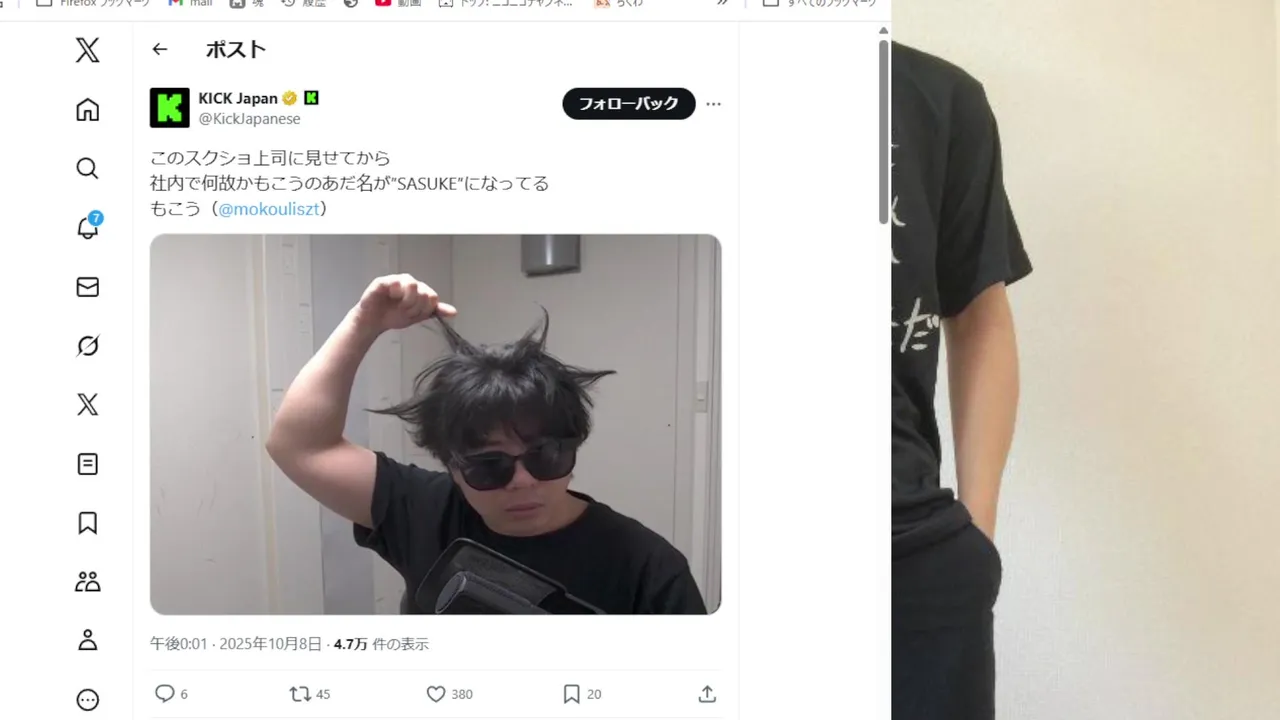Image resolution: width=1280 pixels, height=720 pixels.
Task: Open direct messages envelope
Action: pos(88,287)
